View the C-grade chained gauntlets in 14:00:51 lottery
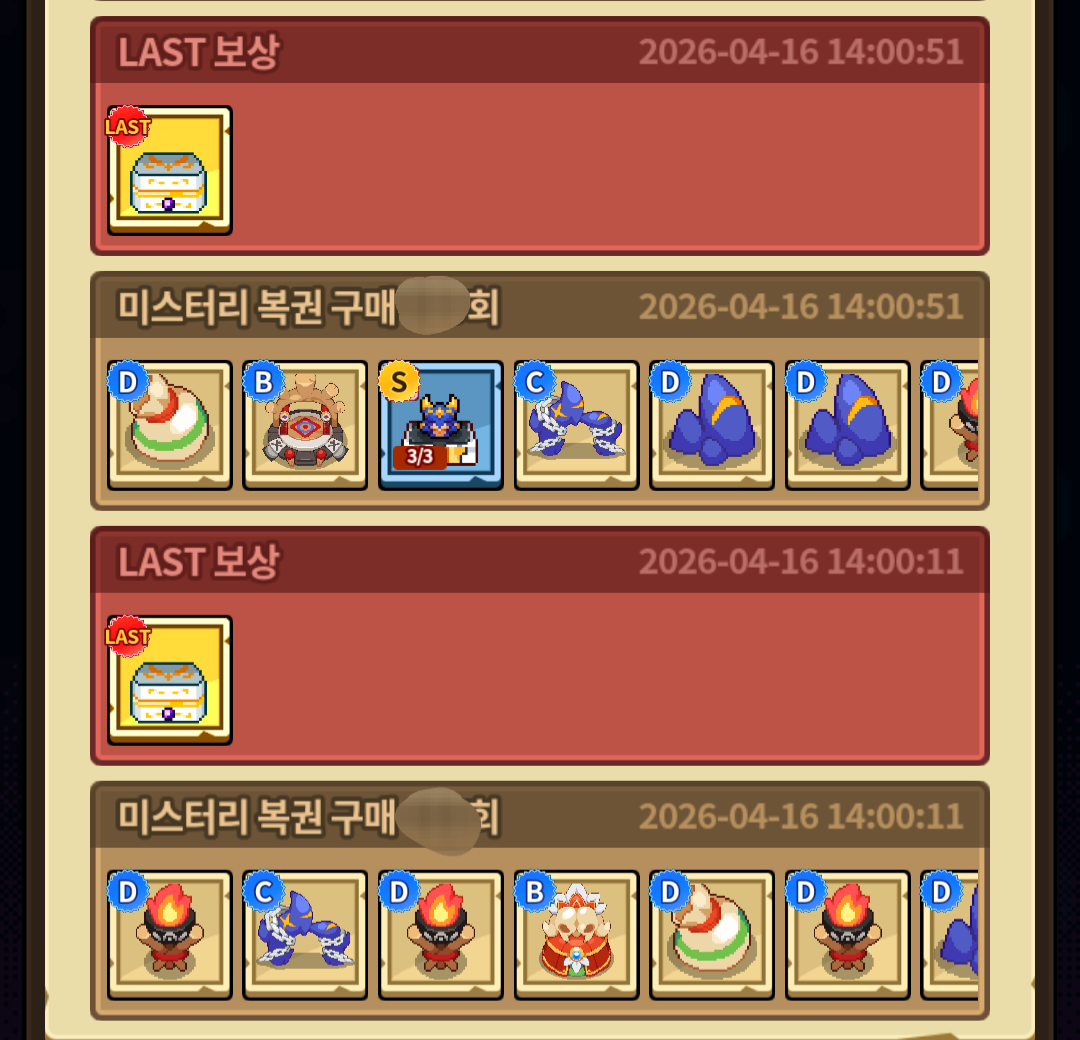1080x1040 pixels. tap(577, 425)
